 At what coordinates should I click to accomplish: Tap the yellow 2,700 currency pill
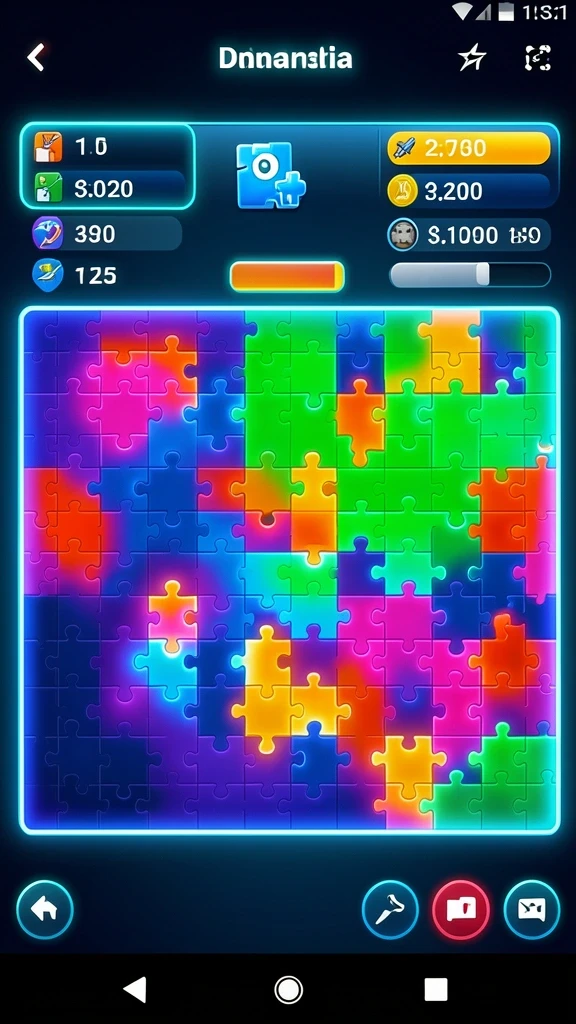pyautogui.click(x=469, y=148)
